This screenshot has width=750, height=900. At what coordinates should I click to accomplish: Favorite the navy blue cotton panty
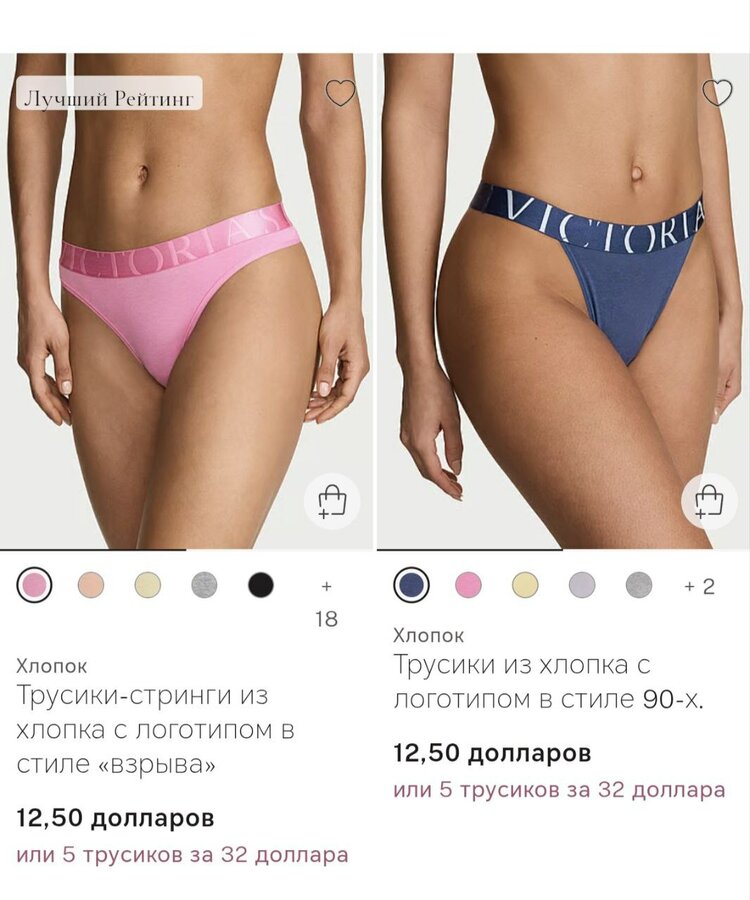click(x=717, y=94)
